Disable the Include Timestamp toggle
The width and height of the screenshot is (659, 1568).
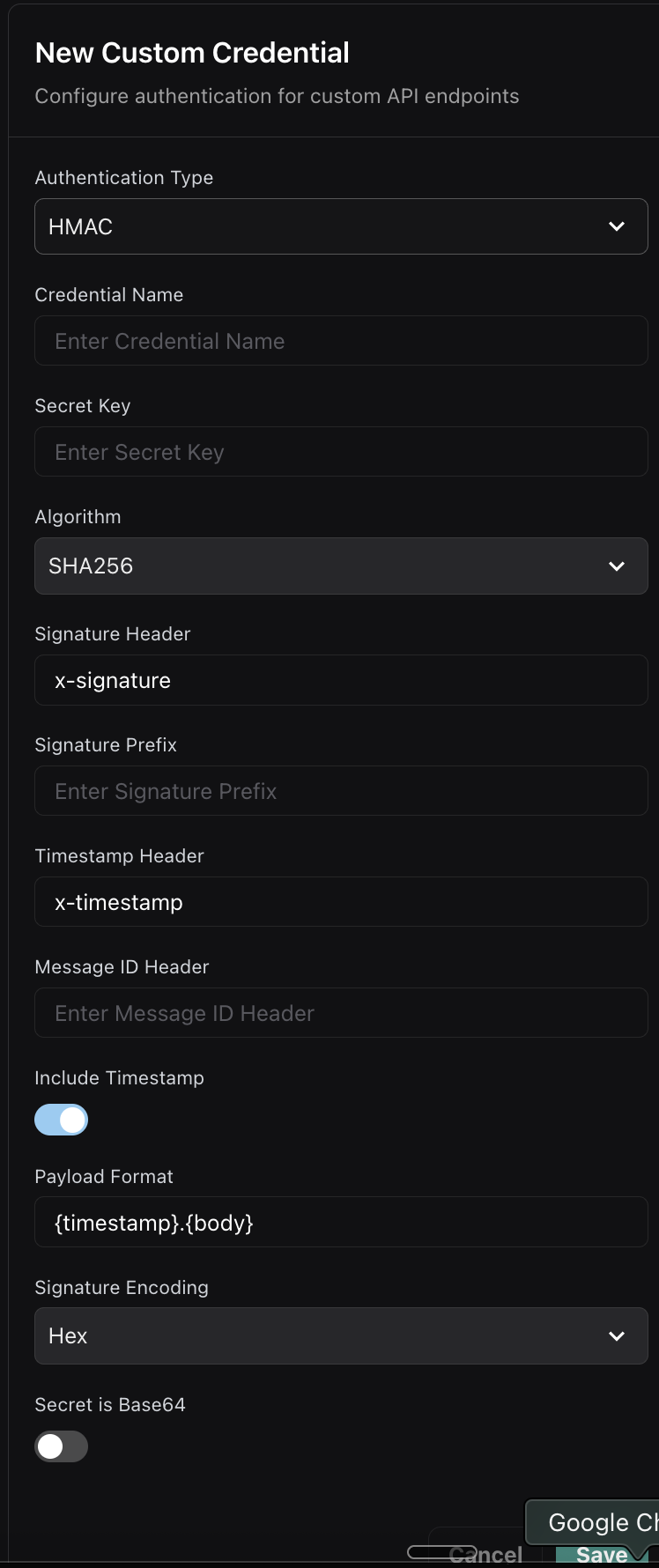click(x=61, y=1120)
